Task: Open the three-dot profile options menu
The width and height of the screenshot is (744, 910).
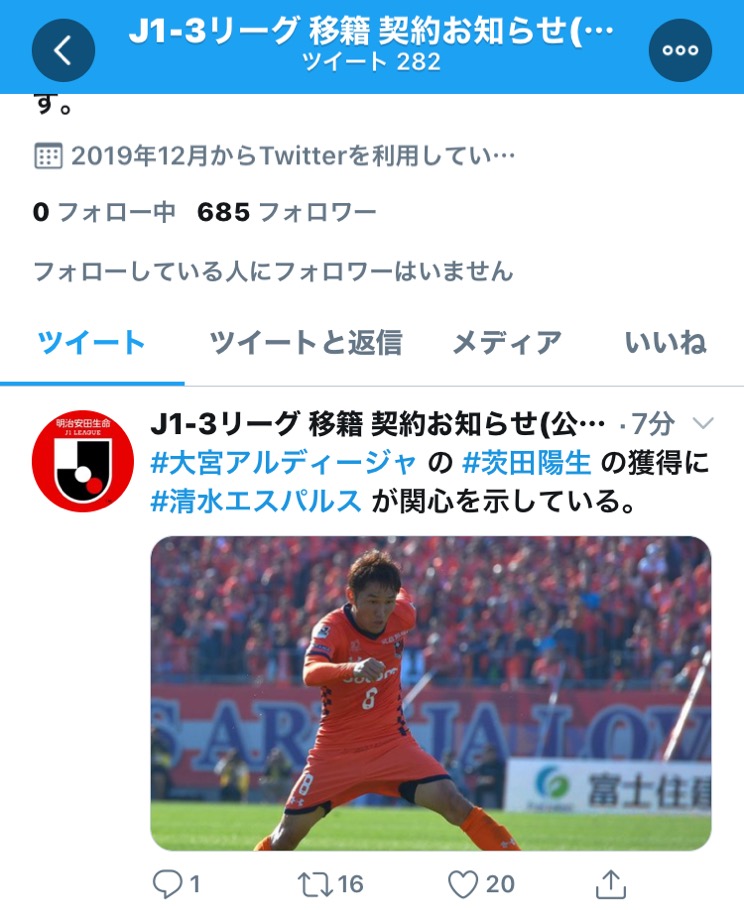Action: [x=680, y=50]
